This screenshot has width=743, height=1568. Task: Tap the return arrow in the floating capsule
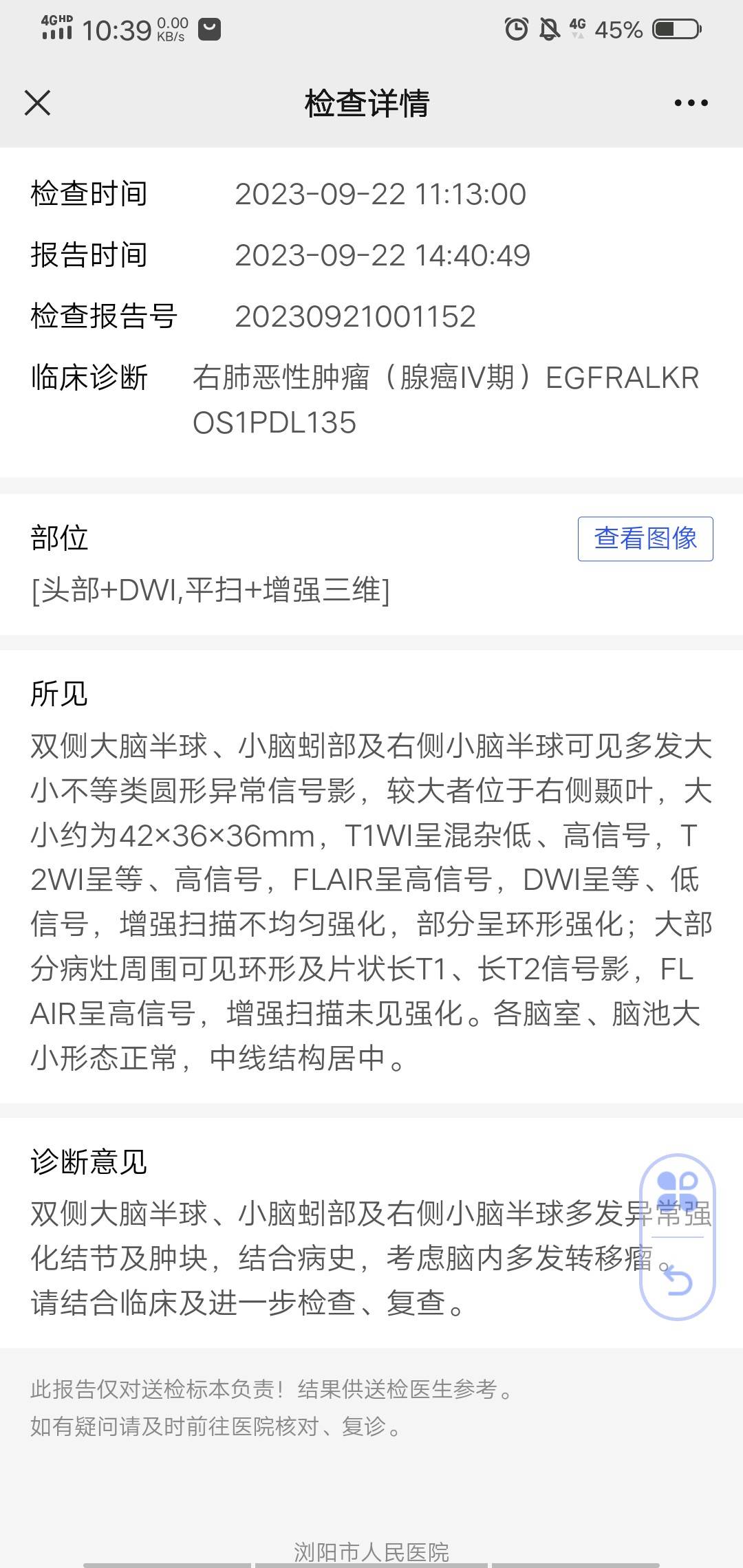[678, 1279]
